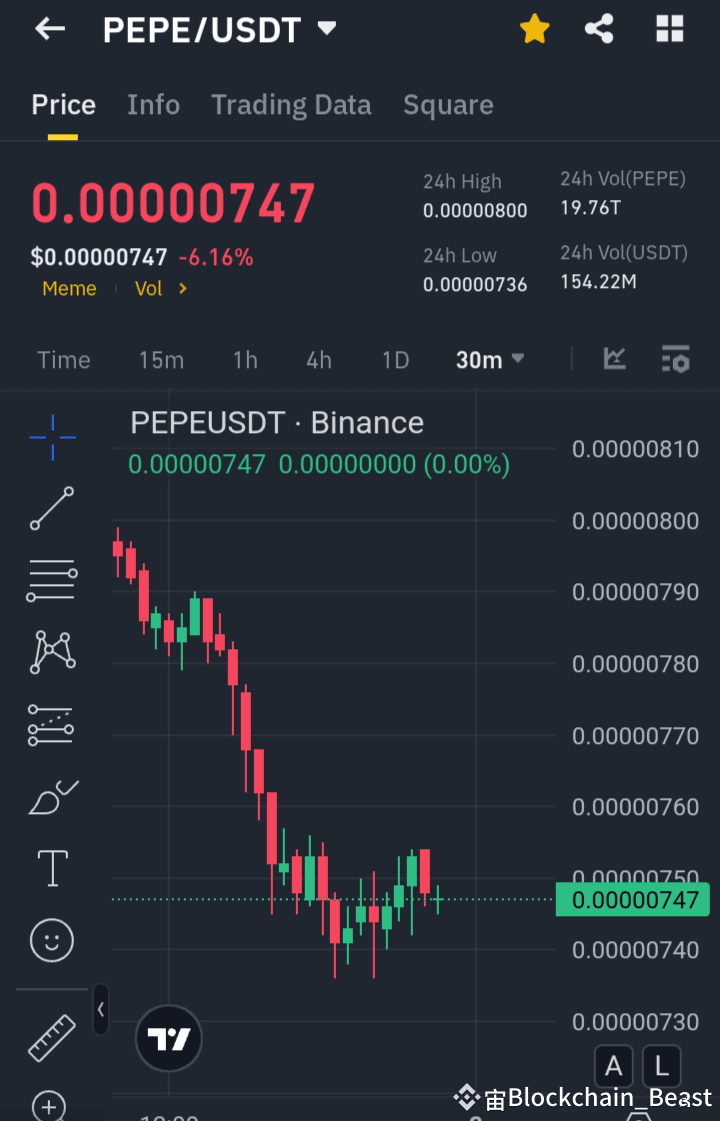Toggle log scale with the L button
Screen dimensions: 720x1121
662,1066
